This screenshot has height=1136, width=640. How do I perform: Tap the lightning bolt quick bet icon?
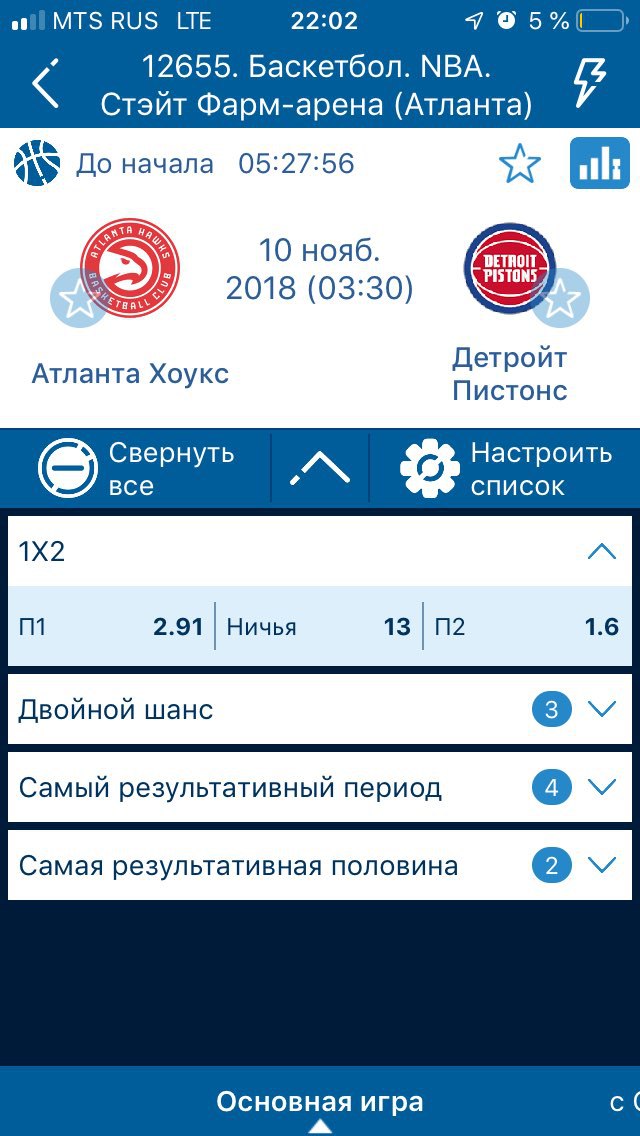click(x=589, y=83)
